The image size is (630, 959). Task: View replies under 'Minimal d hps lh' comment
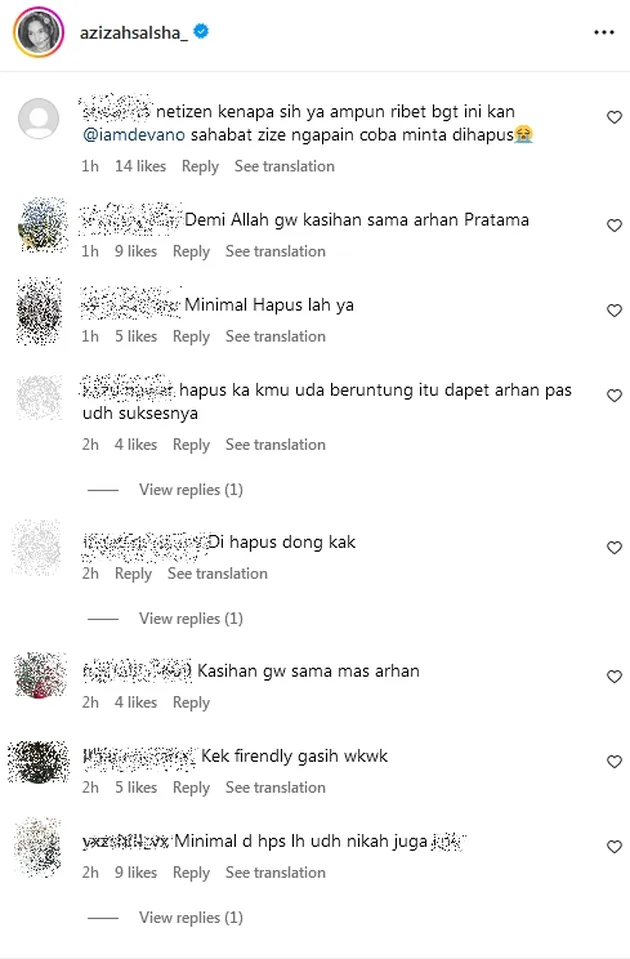click(190, 917)
